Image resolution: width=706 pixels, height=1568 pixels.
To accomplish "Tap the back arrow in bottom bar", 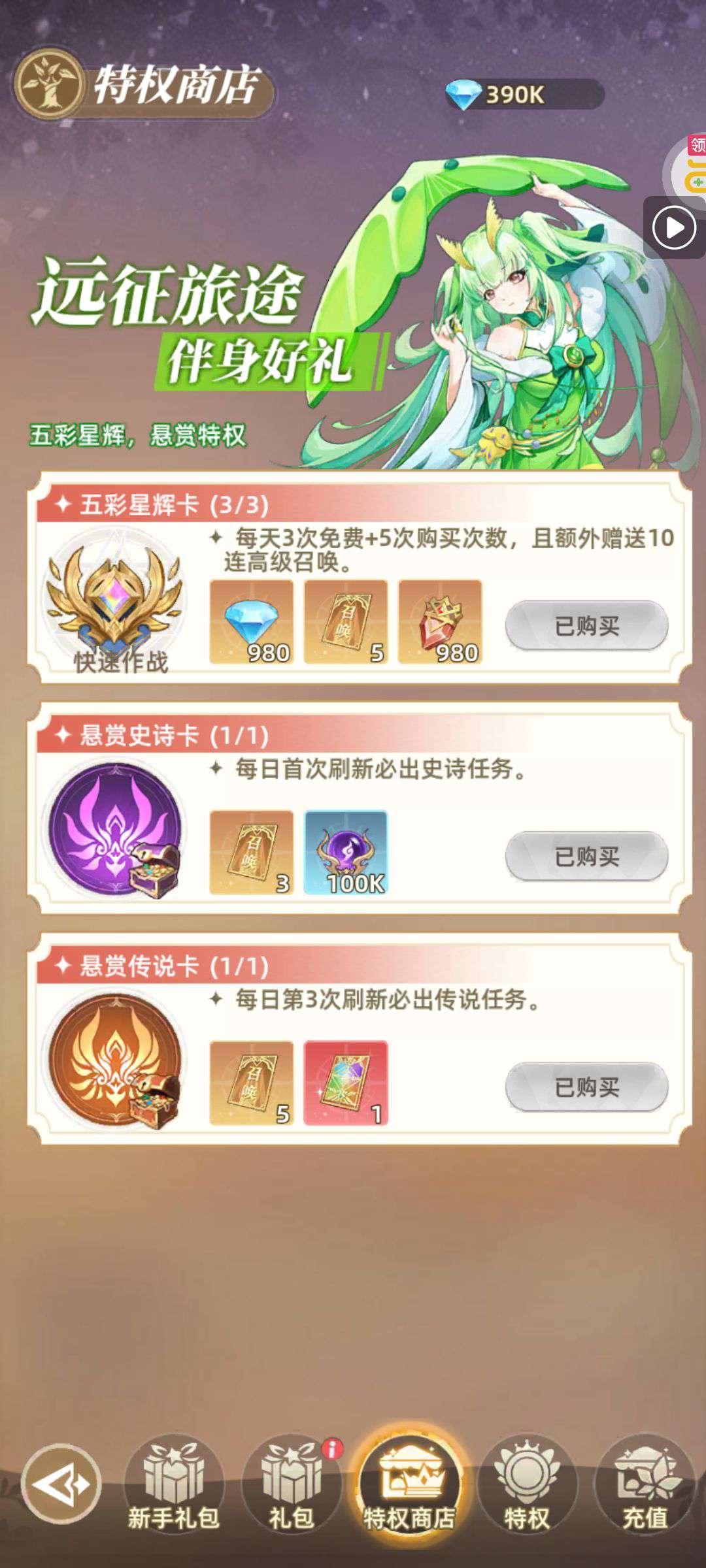I will pos(61,1484).
